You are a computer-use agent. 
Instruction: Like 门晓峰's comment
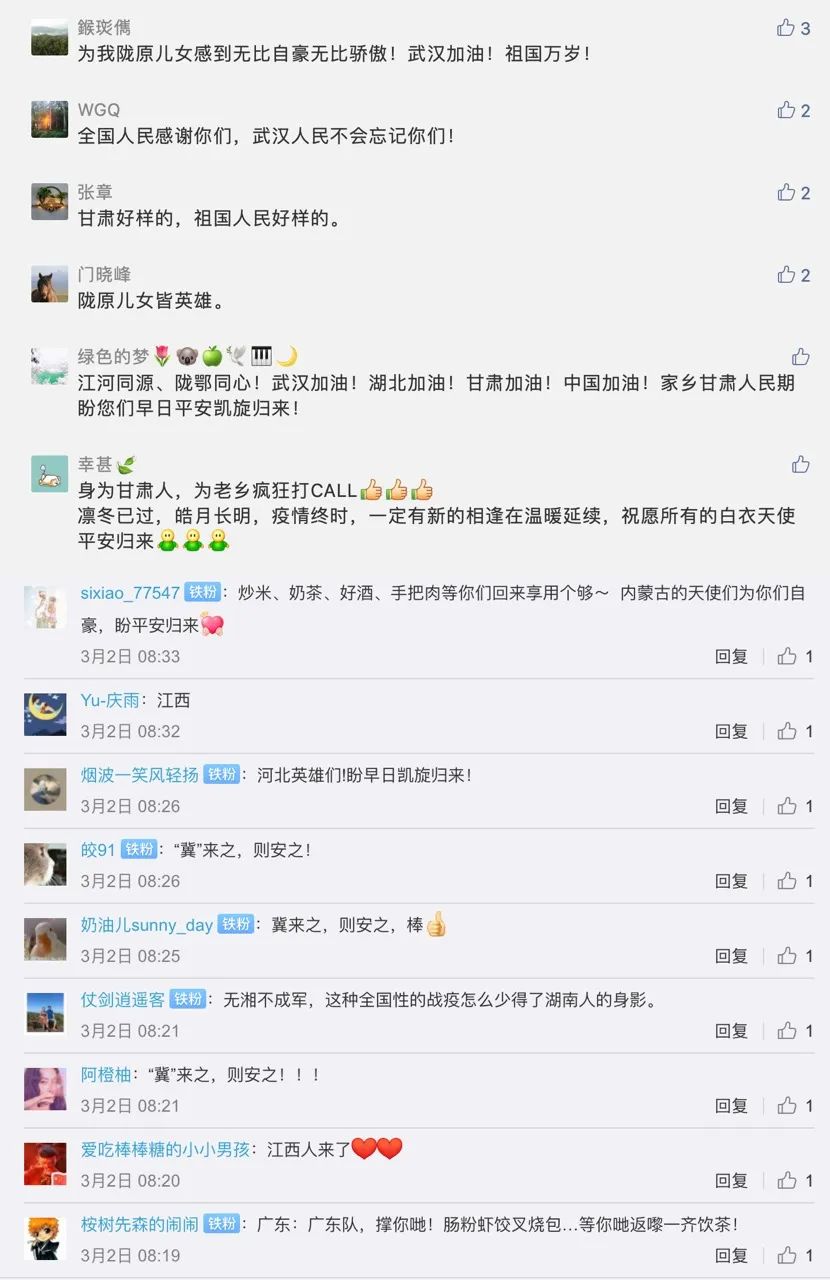tap(787, 274)
